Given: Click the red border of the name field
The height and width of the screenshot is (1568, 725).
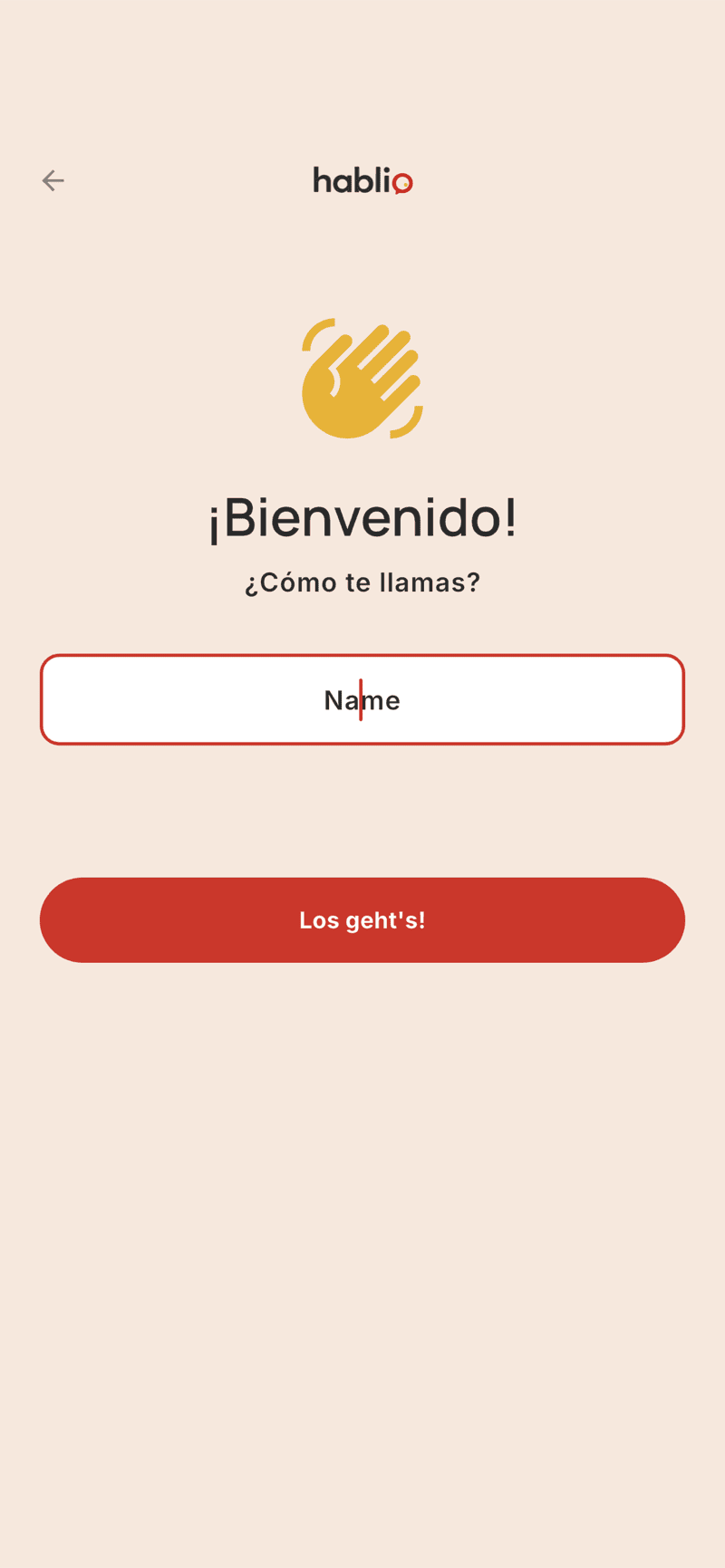Looking at the screenshot, I should (362, 655).
